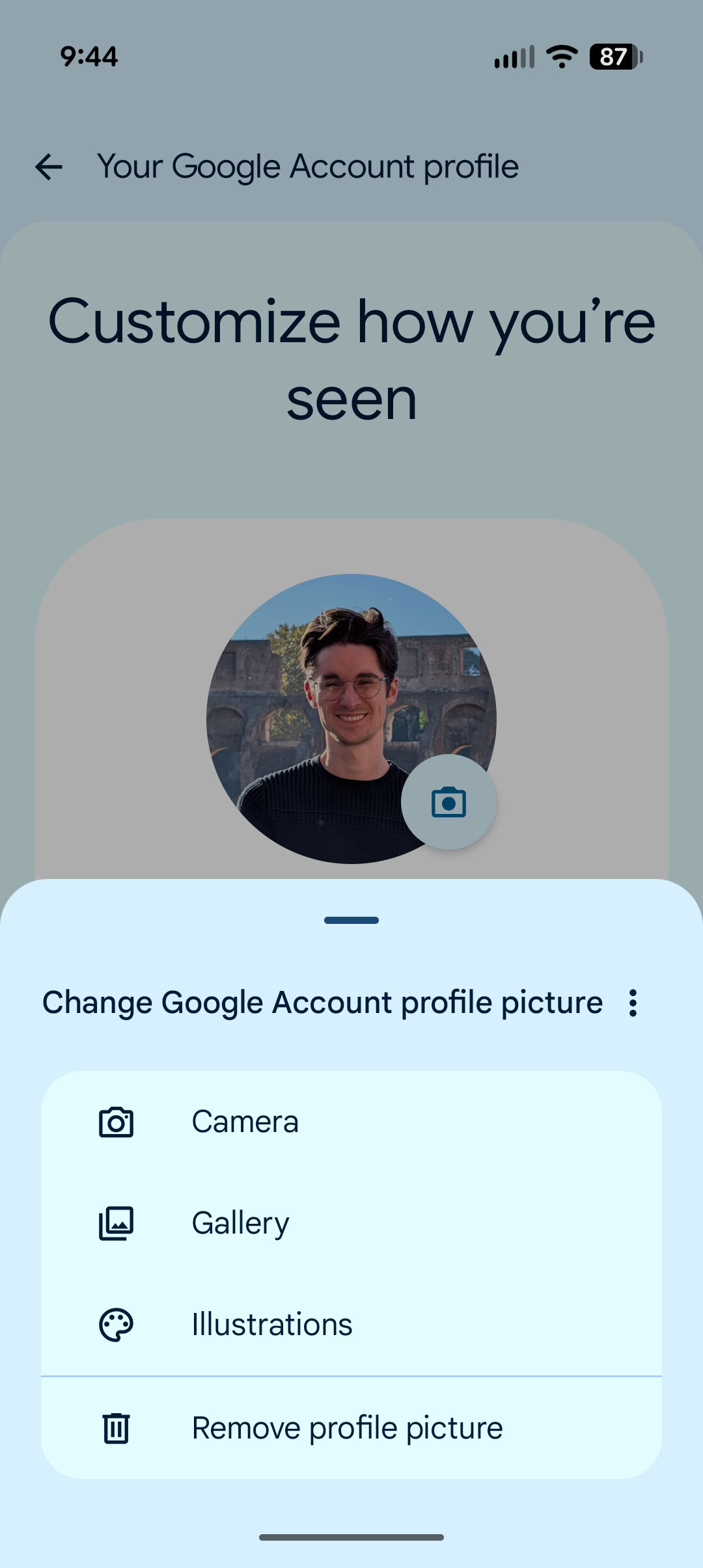This screenshot has width=703, height=1568.
Task: Tap the 9:44 clock in status bar
Action: coord(88,57)
